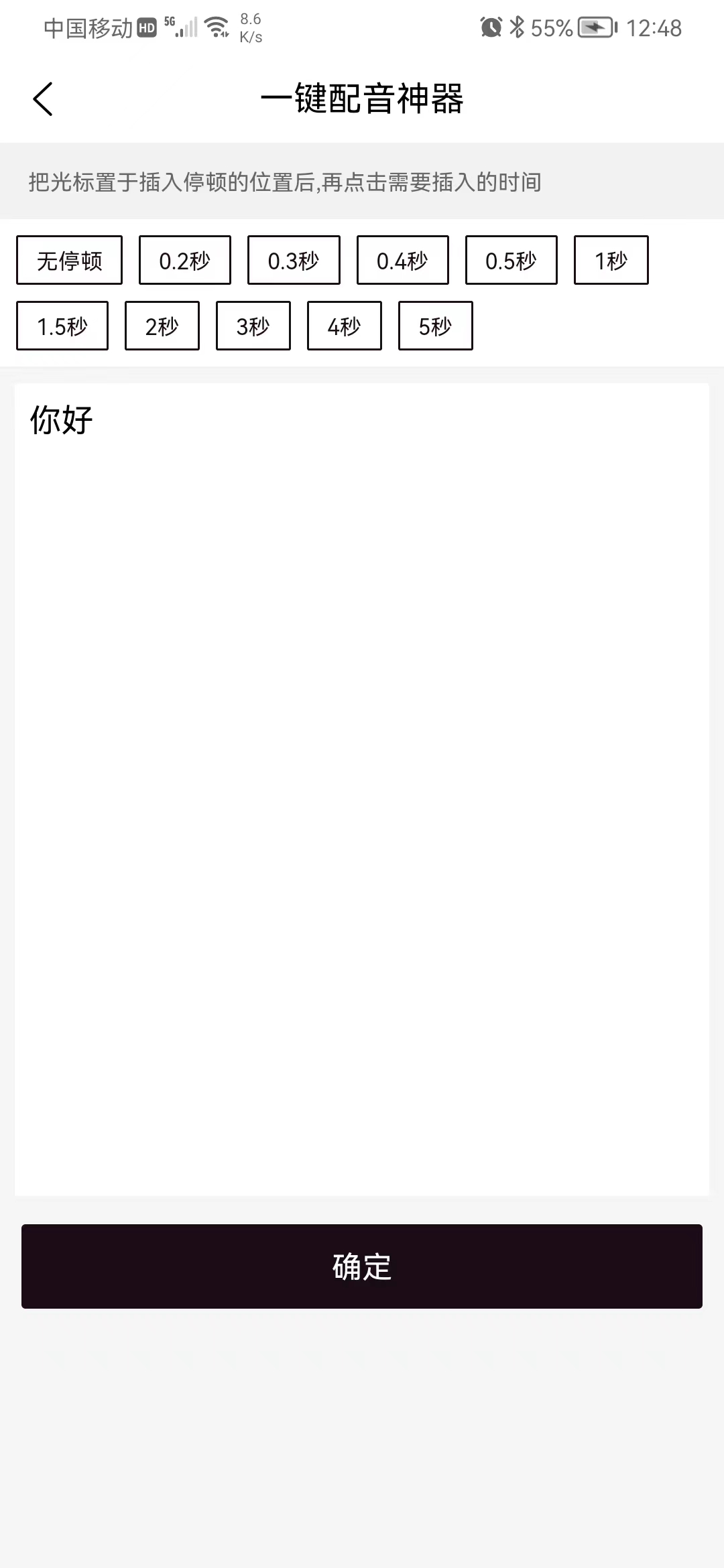Confirm with the 确定 button
724x1568 pixels.
coord(362,1266)
